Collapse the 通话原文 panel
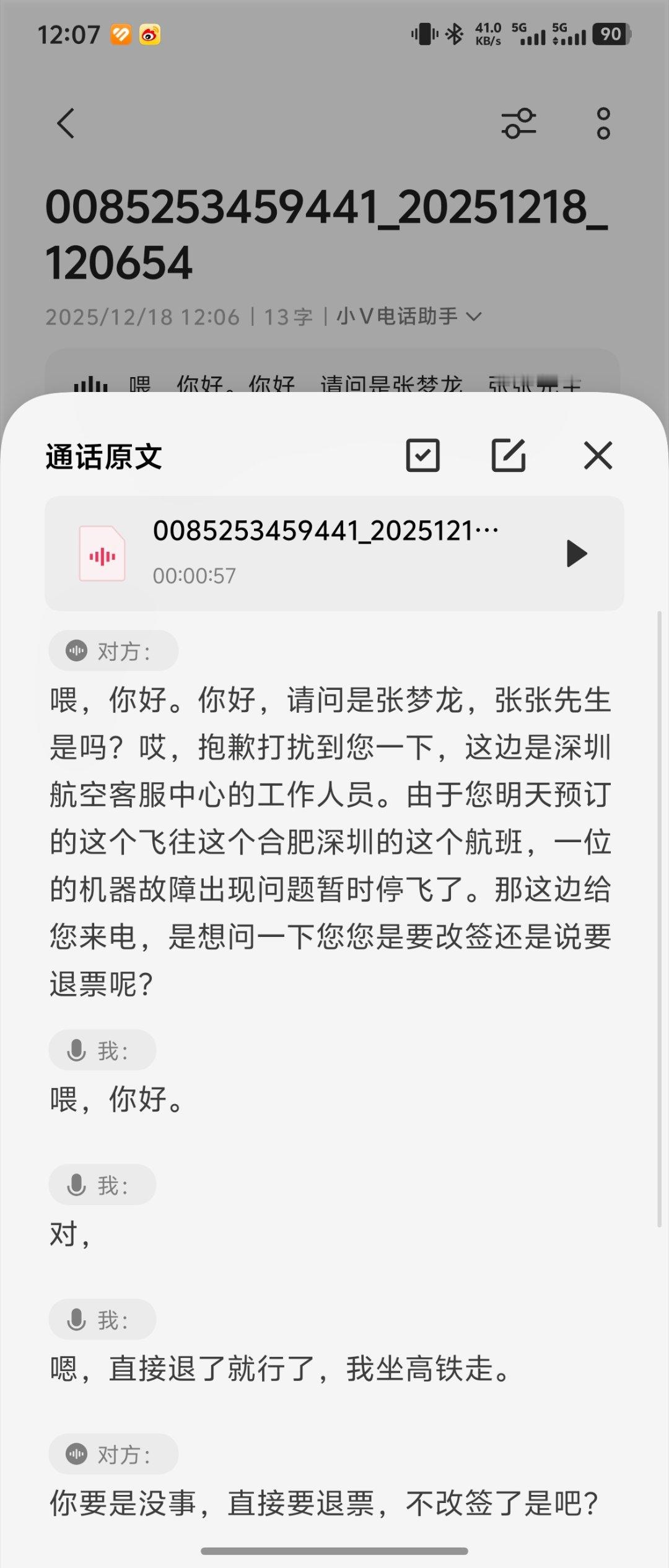This screenshot has height=1568, width=669. point(597,456)
